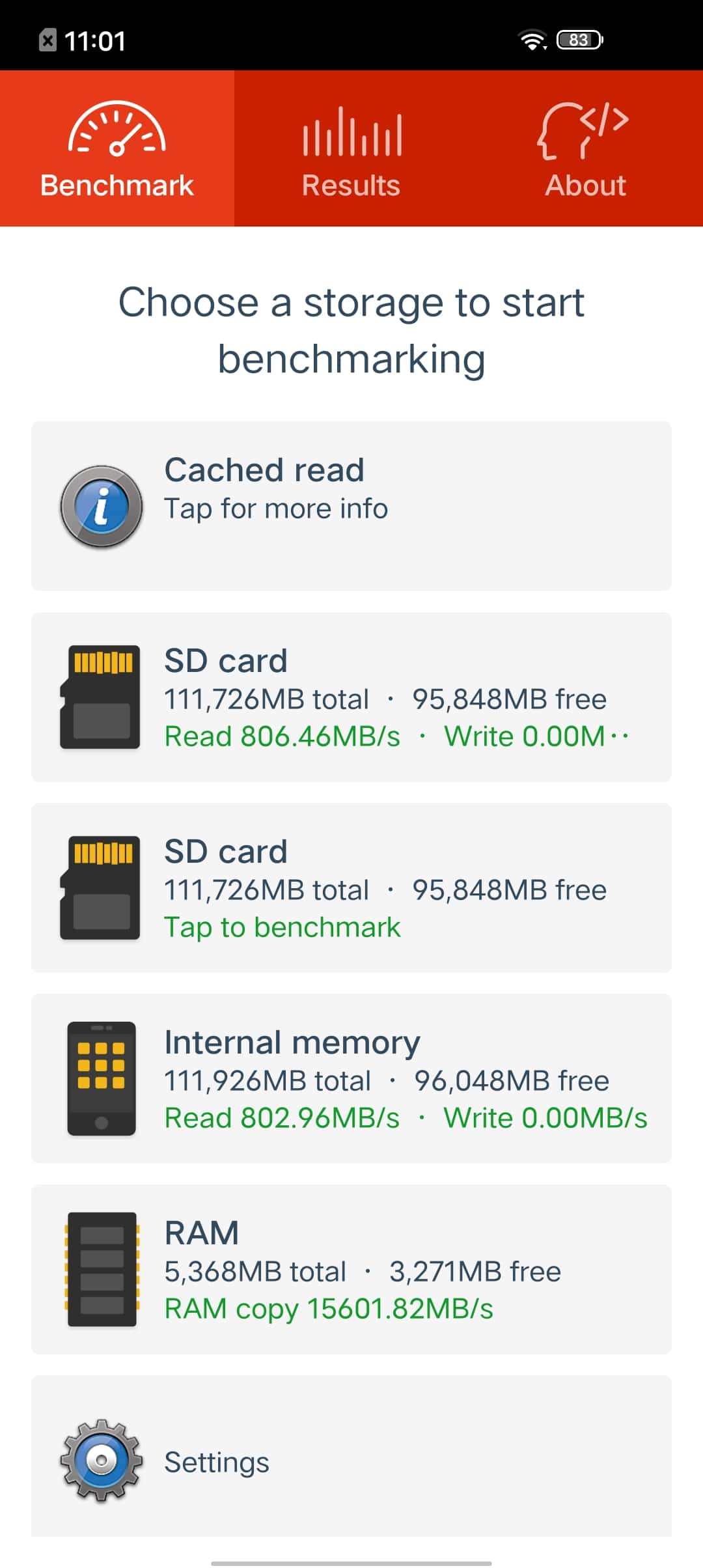Start Internal memory benchmark
The width and height of the screenshot is (703, 1568).
(351, 1078)
